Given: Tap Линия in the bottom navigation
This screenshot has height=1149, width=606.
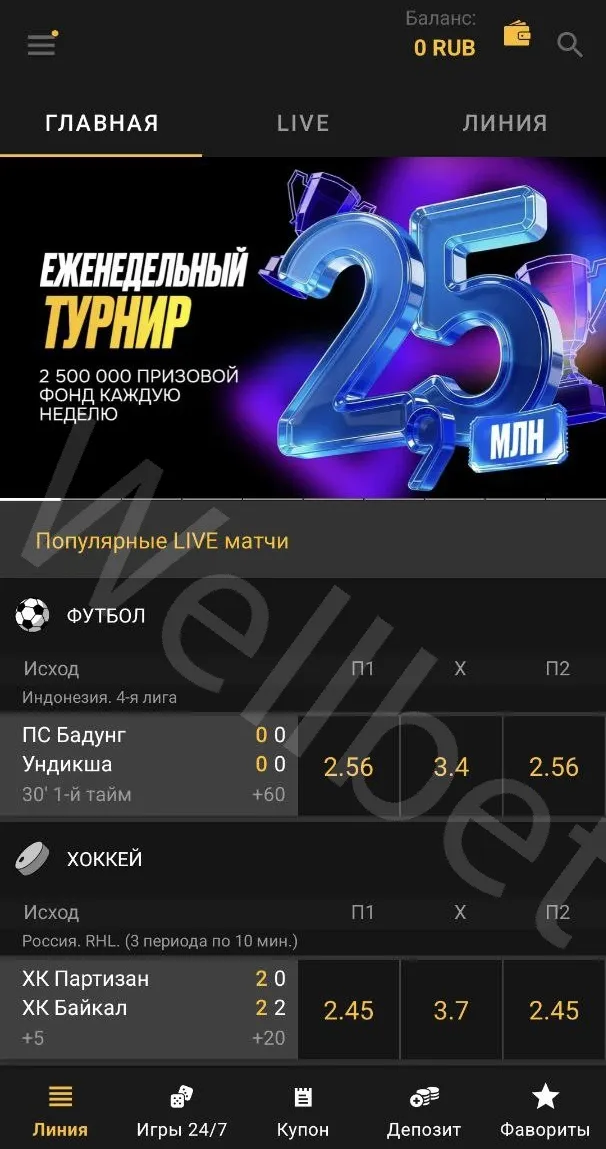Looking at the screenshot, I should tap(60, 1111).
